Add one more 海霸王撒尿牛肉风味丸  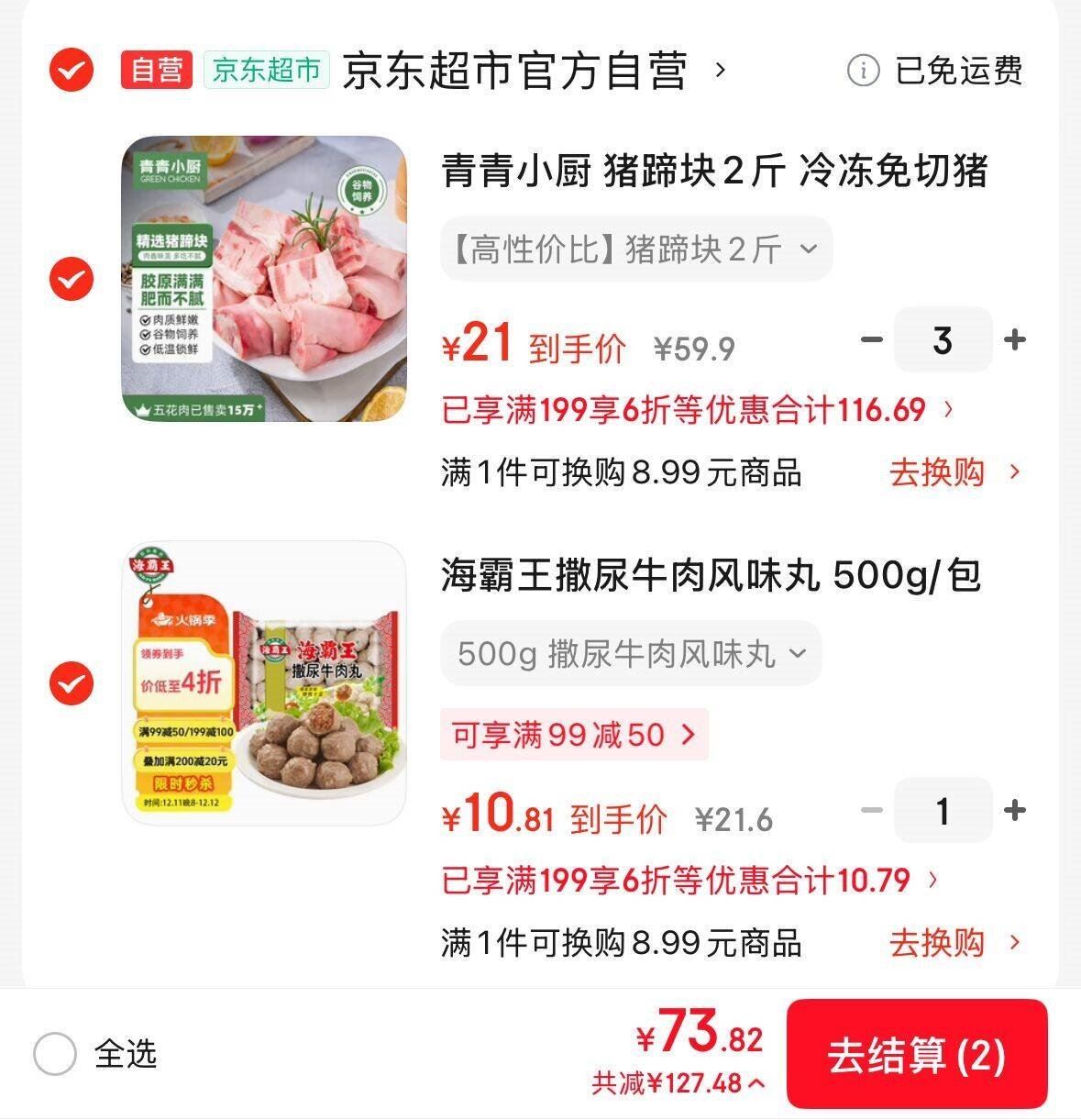click(x=1014, y=811)
